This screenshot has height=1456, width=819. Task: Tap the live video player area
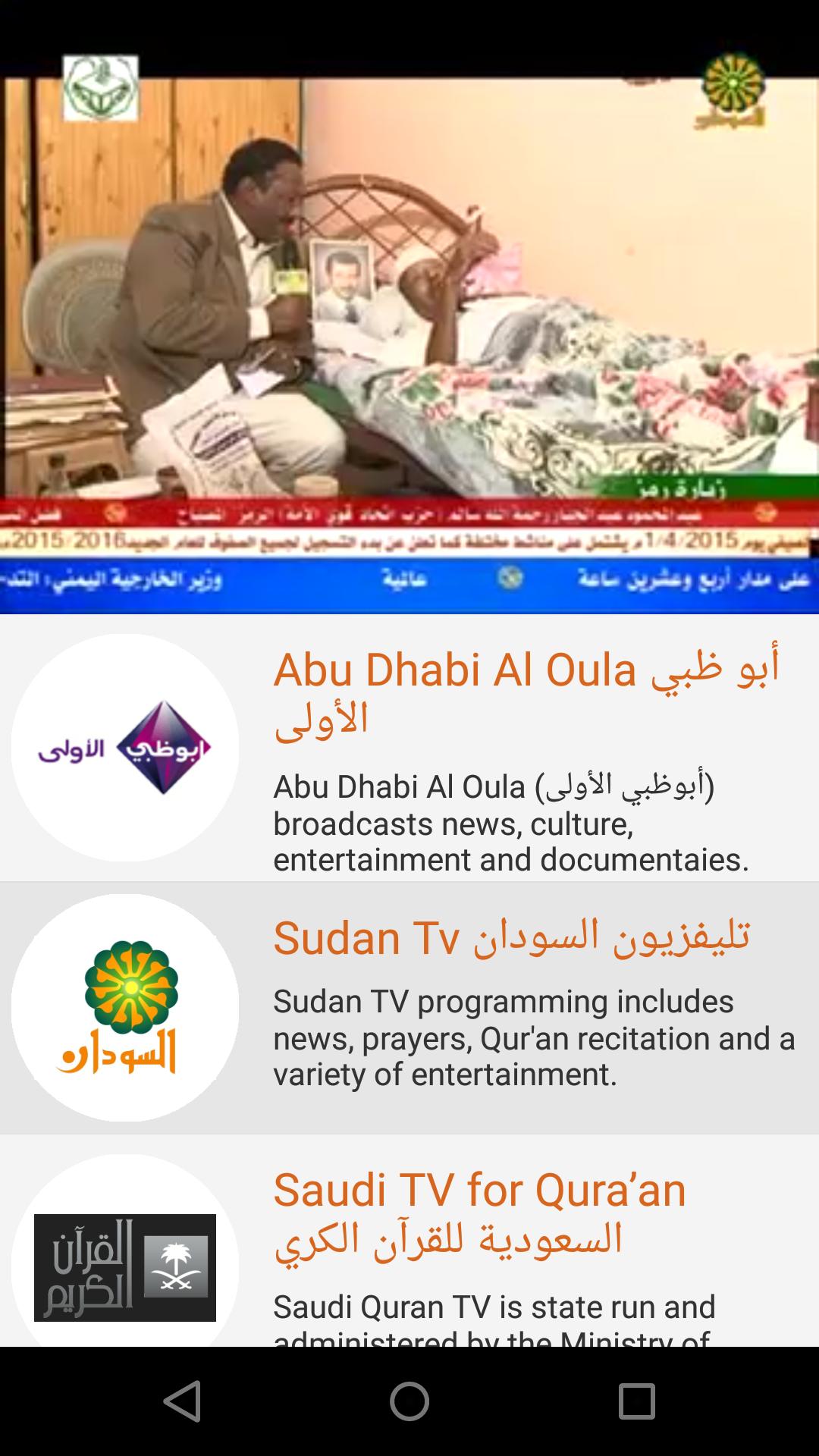click(409, 303)
